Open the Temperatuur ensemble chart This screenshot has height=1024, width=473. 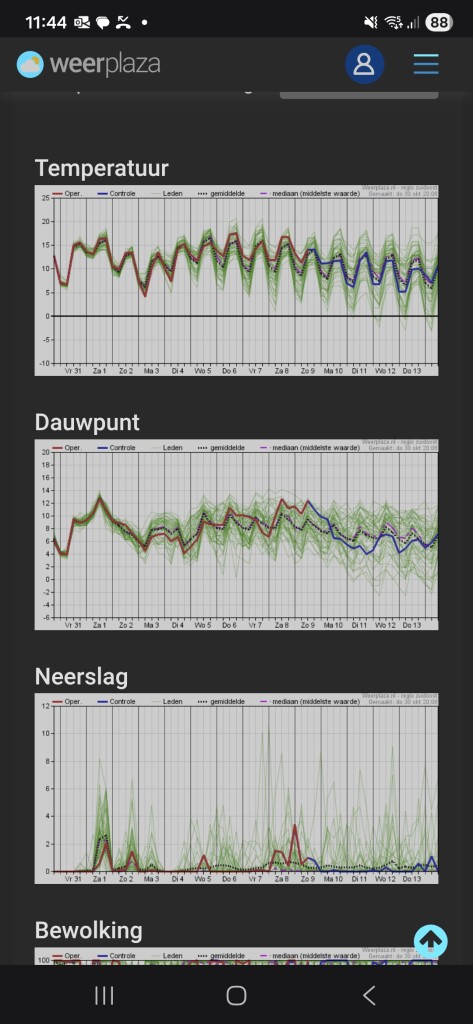point(236,280)
